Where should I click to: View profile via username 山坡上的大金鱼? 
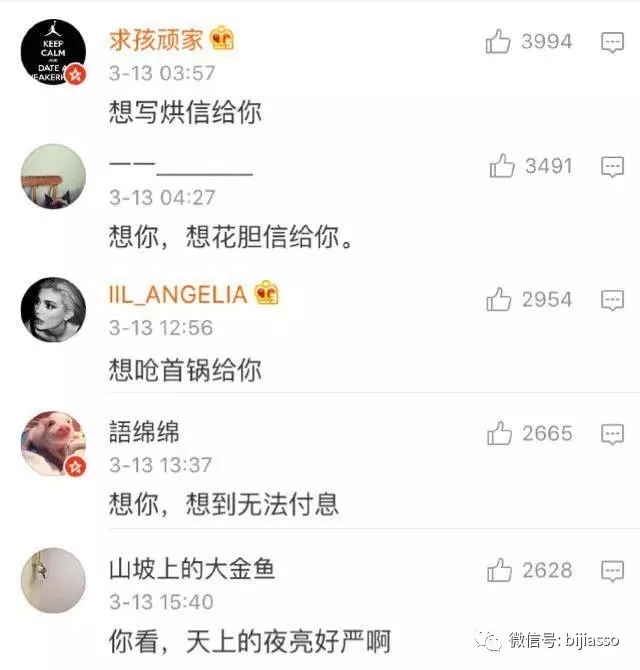pyautogui.click(x=191, y=569)
